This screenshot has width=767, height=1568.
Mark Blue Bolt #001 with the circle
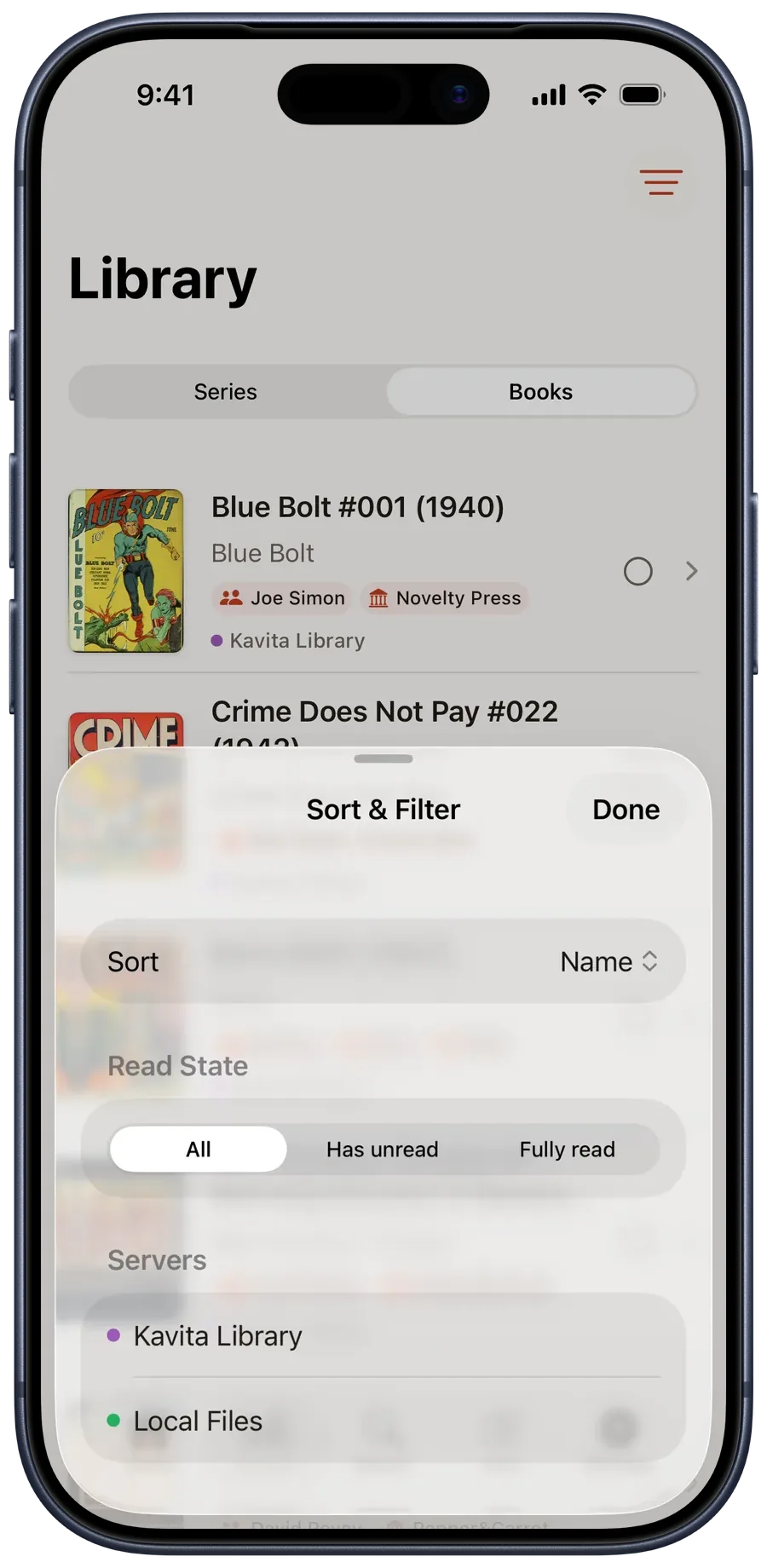[638, 571]
